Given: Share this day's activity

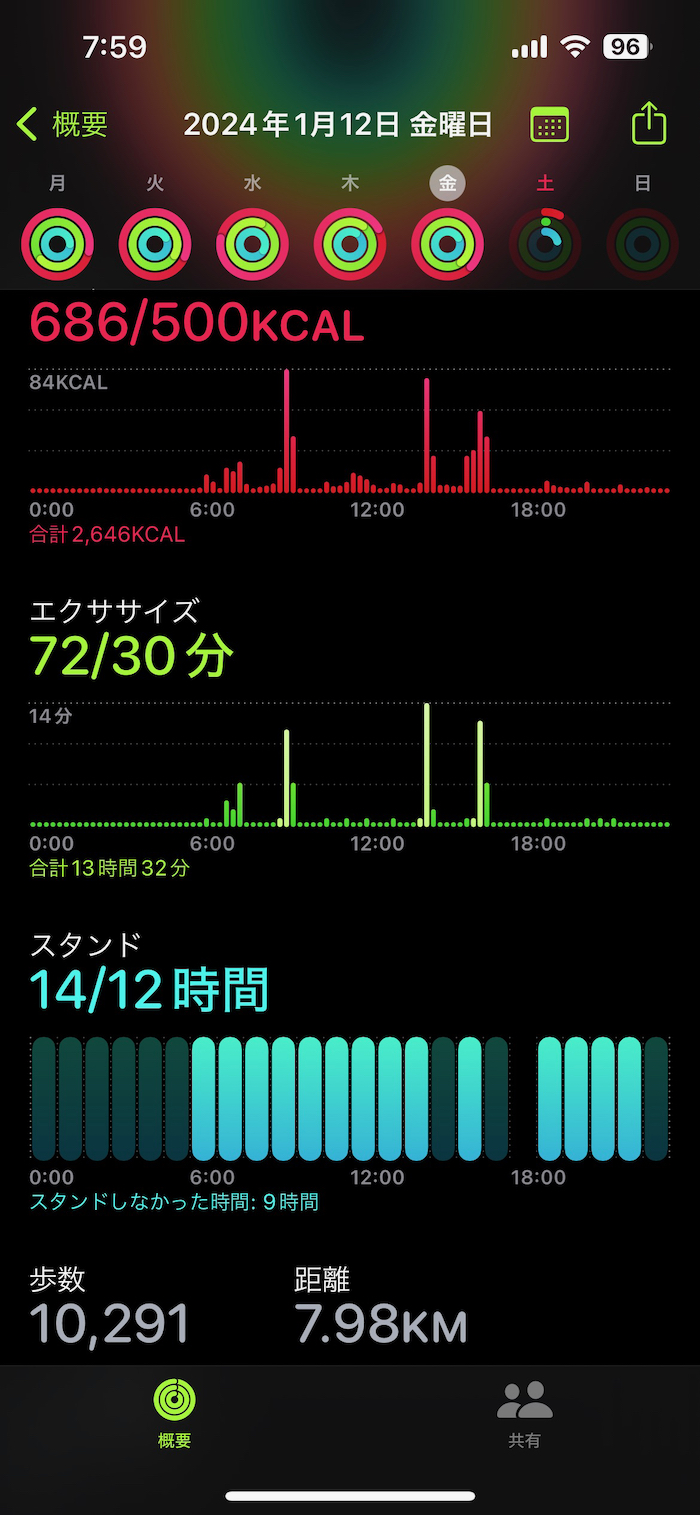Looking at the screenshot, I should click(649, 124).
